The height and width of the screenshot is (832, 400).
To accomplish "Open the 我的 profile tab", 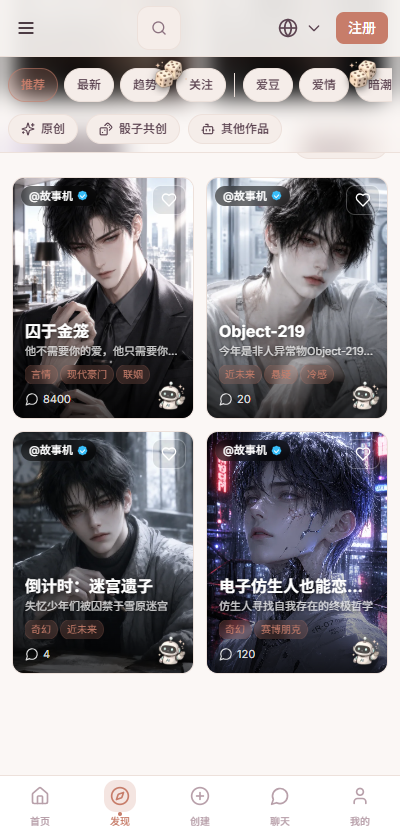I will point(360,805).
